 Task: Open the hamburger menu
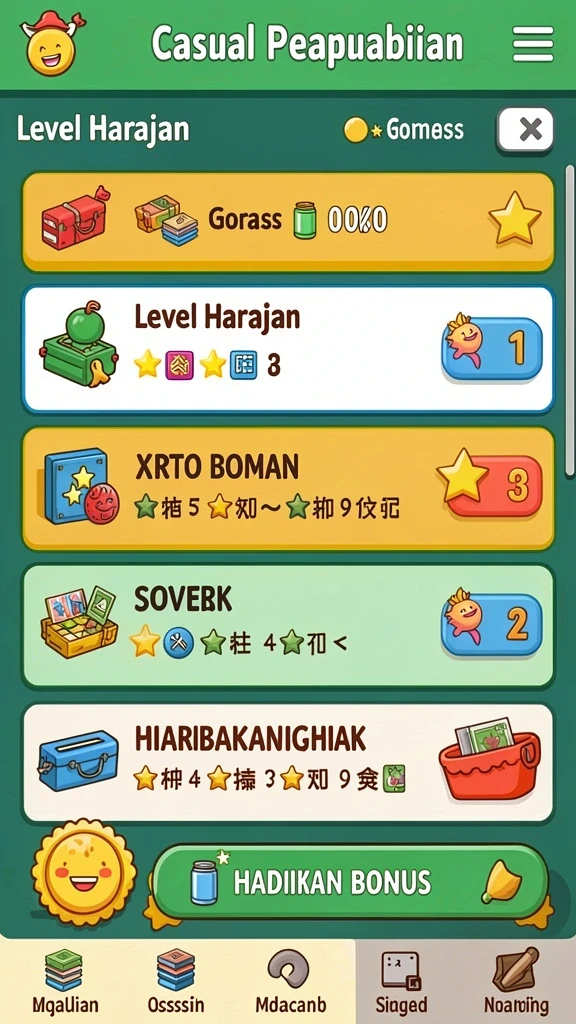(533, 44)
